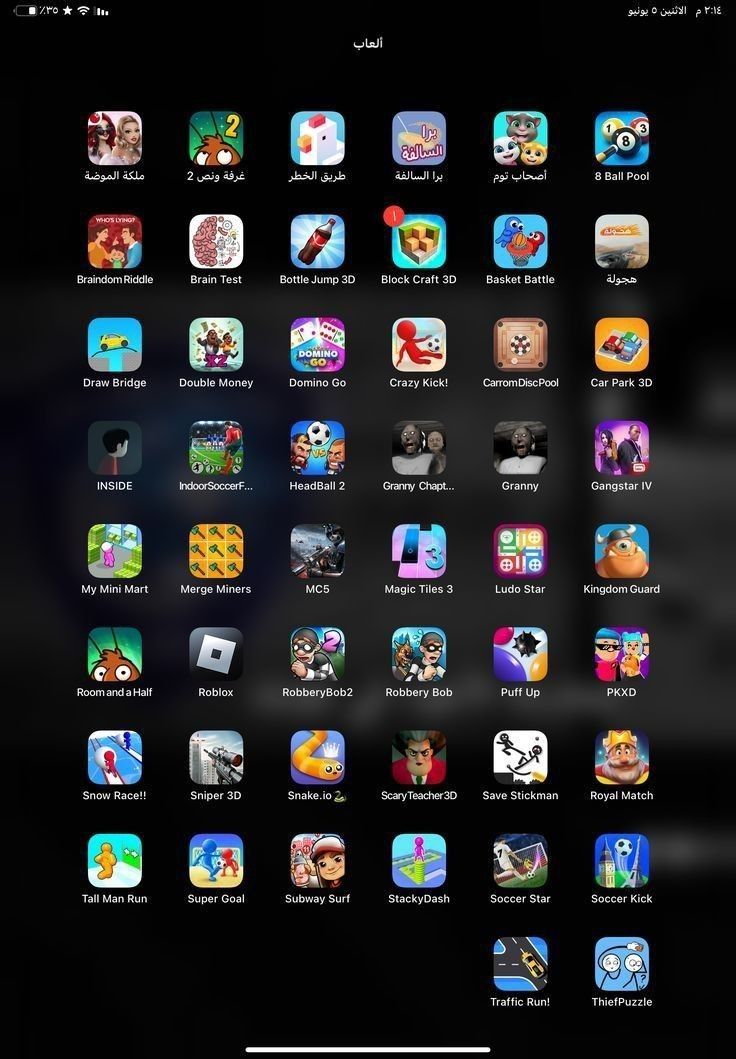Start the Subway Surf game
The width and height of the screenshot is (736, 1059).
coord(317,860)
